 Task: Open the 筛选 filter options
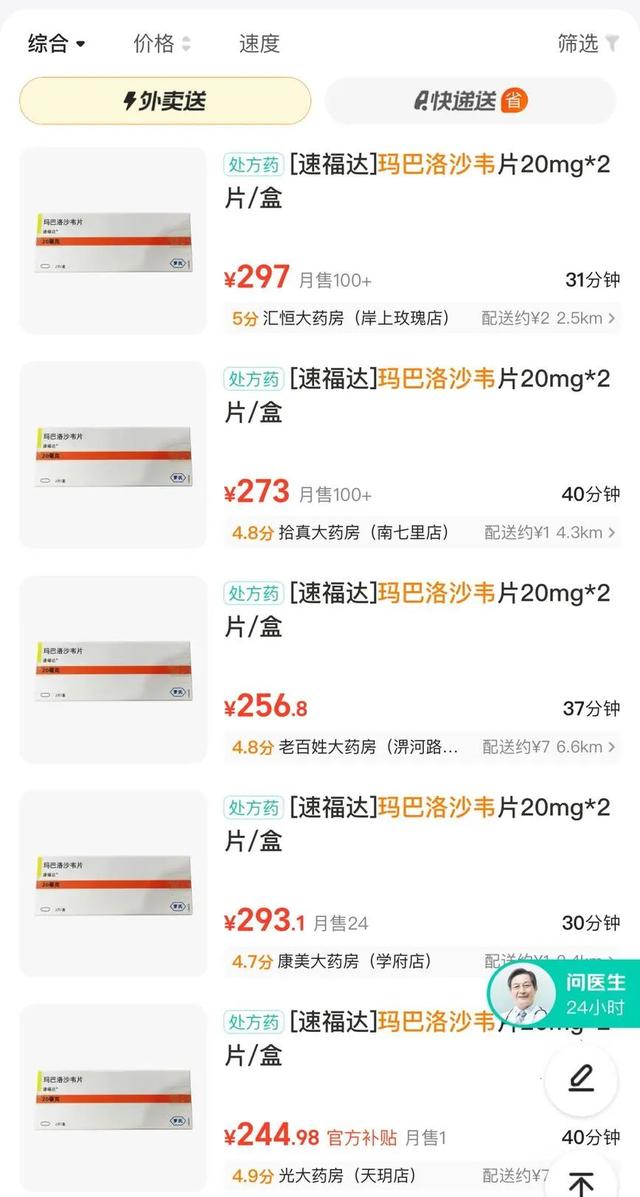click(588, 43)
